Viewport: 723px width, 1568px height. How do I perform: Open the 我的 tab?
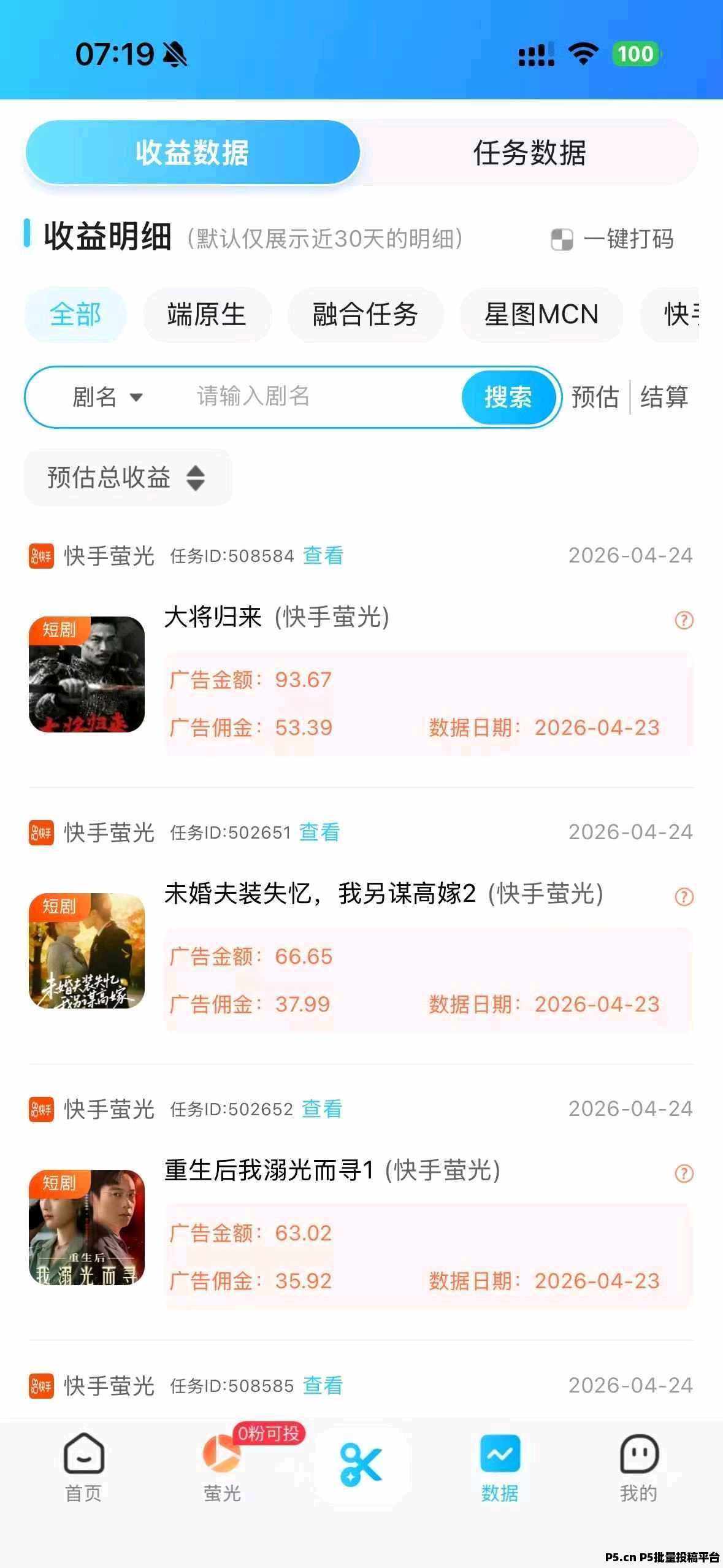[638, 1467]
